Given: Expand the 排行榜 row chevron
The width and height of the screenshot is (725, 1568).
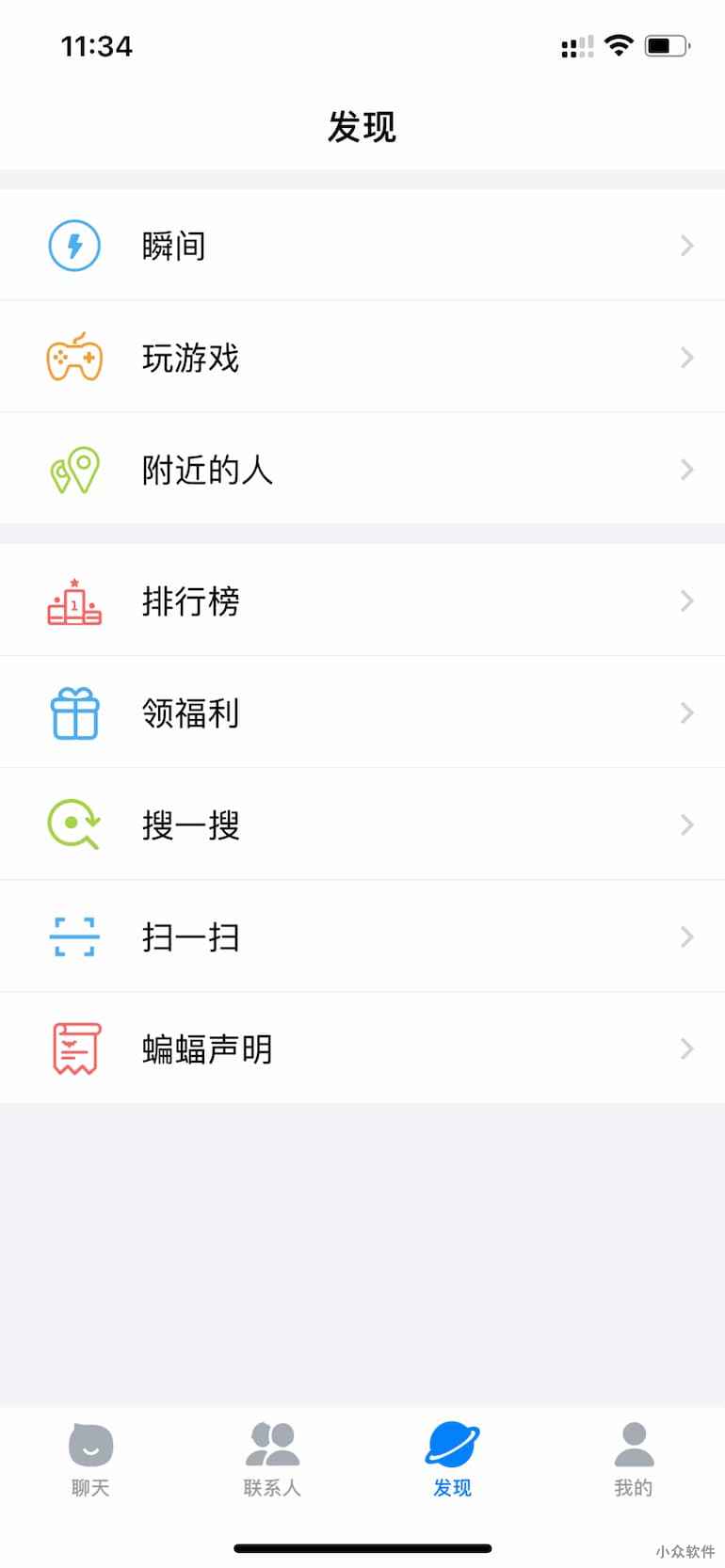Looking at the screenshot, I should pyautogui.click(x=686, y=601).
